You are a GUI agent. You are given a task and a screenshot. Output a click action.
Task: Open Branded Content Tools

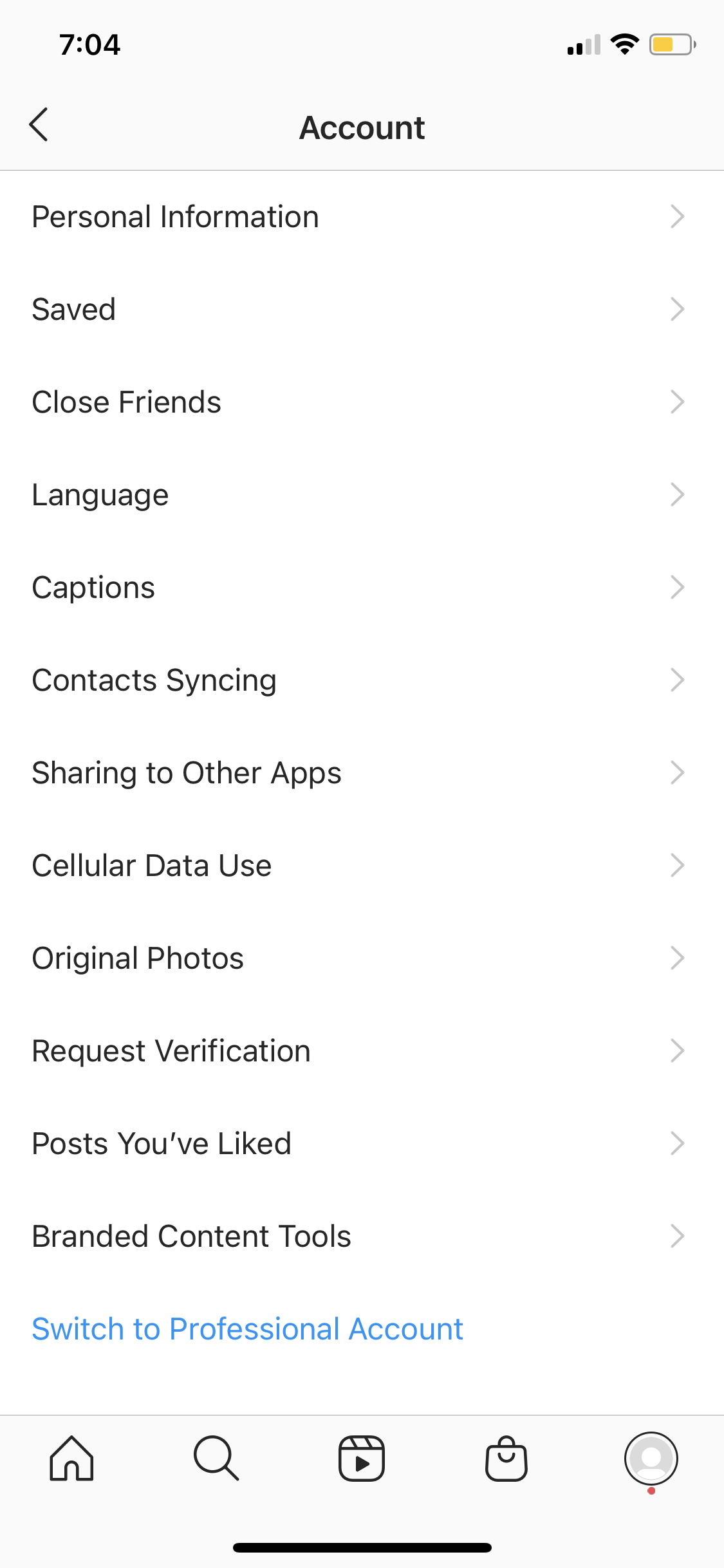pyautogui.click(x=362, y=1237)
